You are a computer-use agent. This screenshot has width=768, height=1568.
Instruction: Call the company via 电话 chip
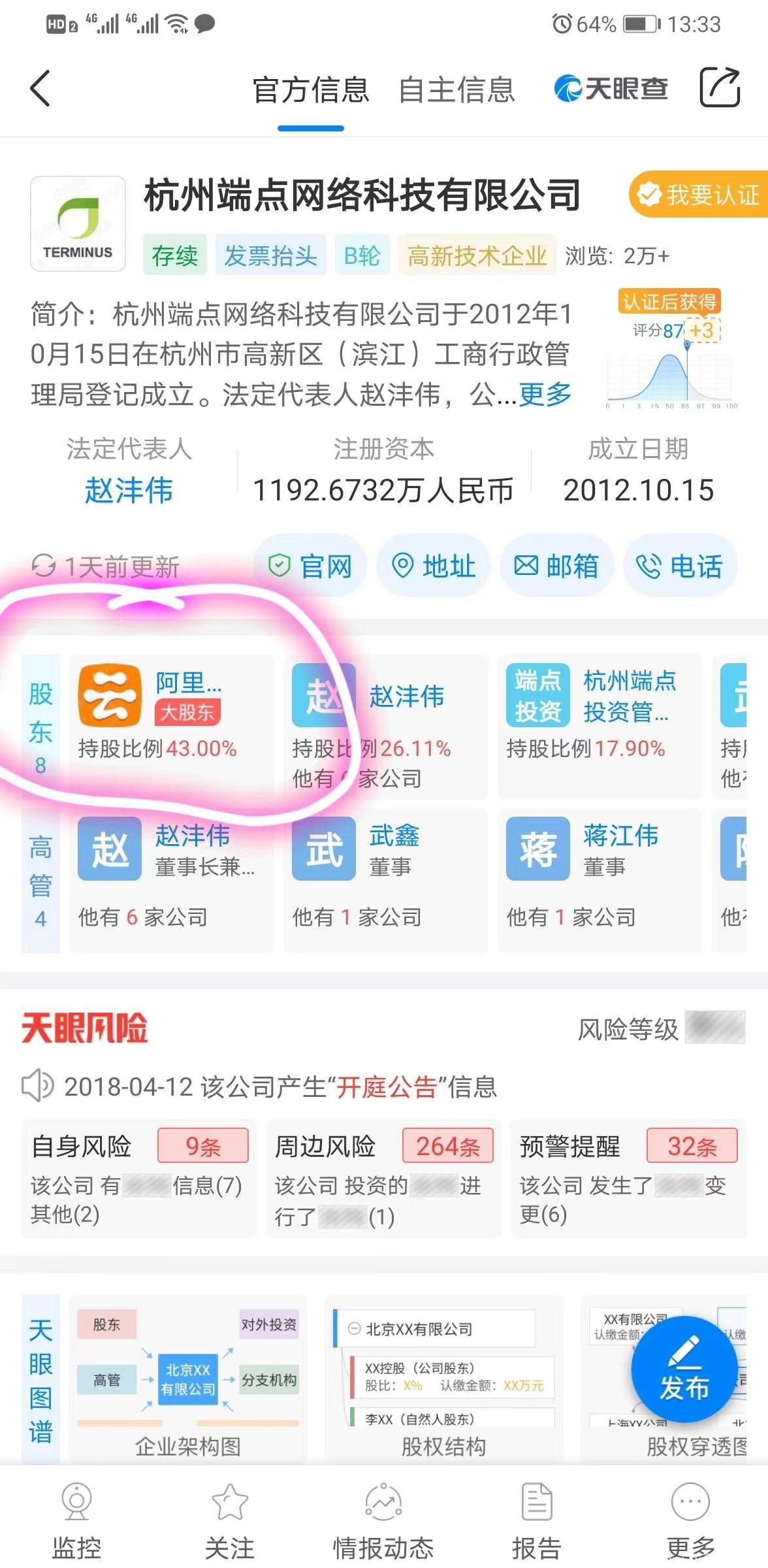point(680,566)
